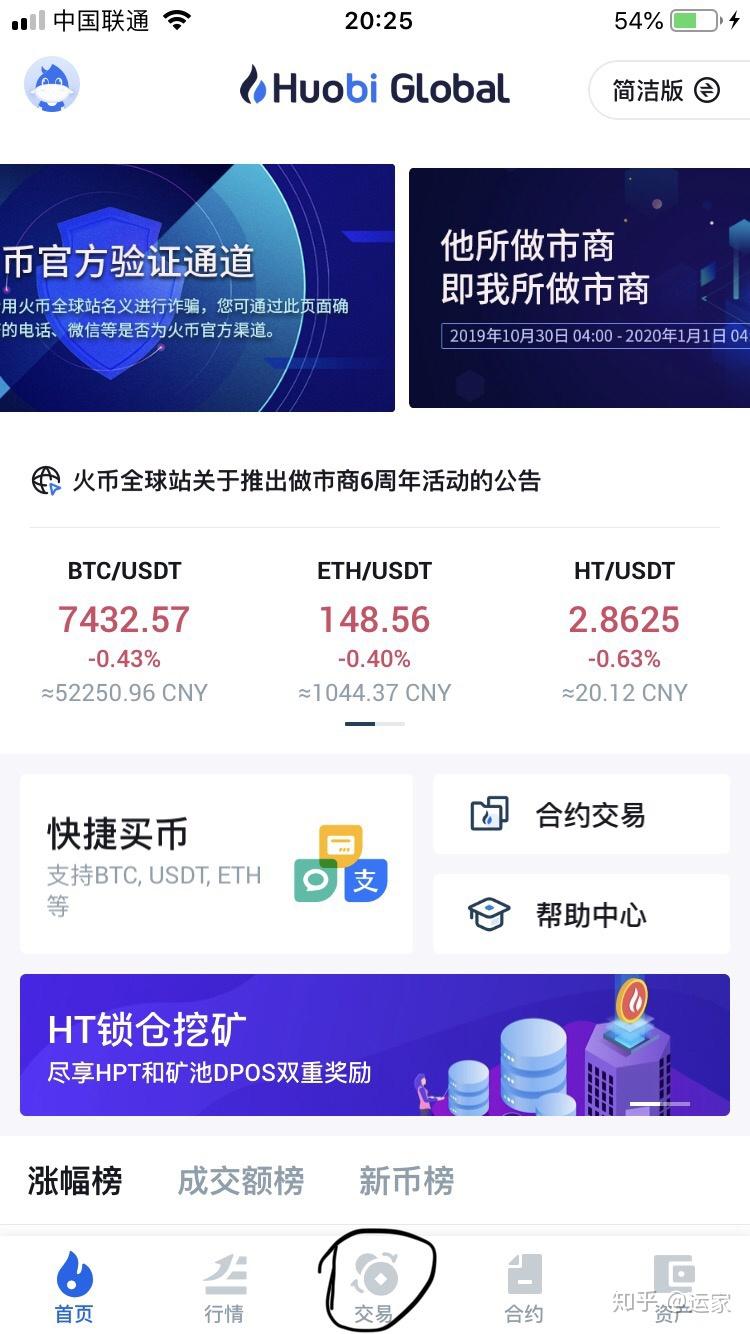Tap the 合约交易 contract trading icon
Image resolution: width=750 pixels, height=1334 pixels.
[489, 814]
